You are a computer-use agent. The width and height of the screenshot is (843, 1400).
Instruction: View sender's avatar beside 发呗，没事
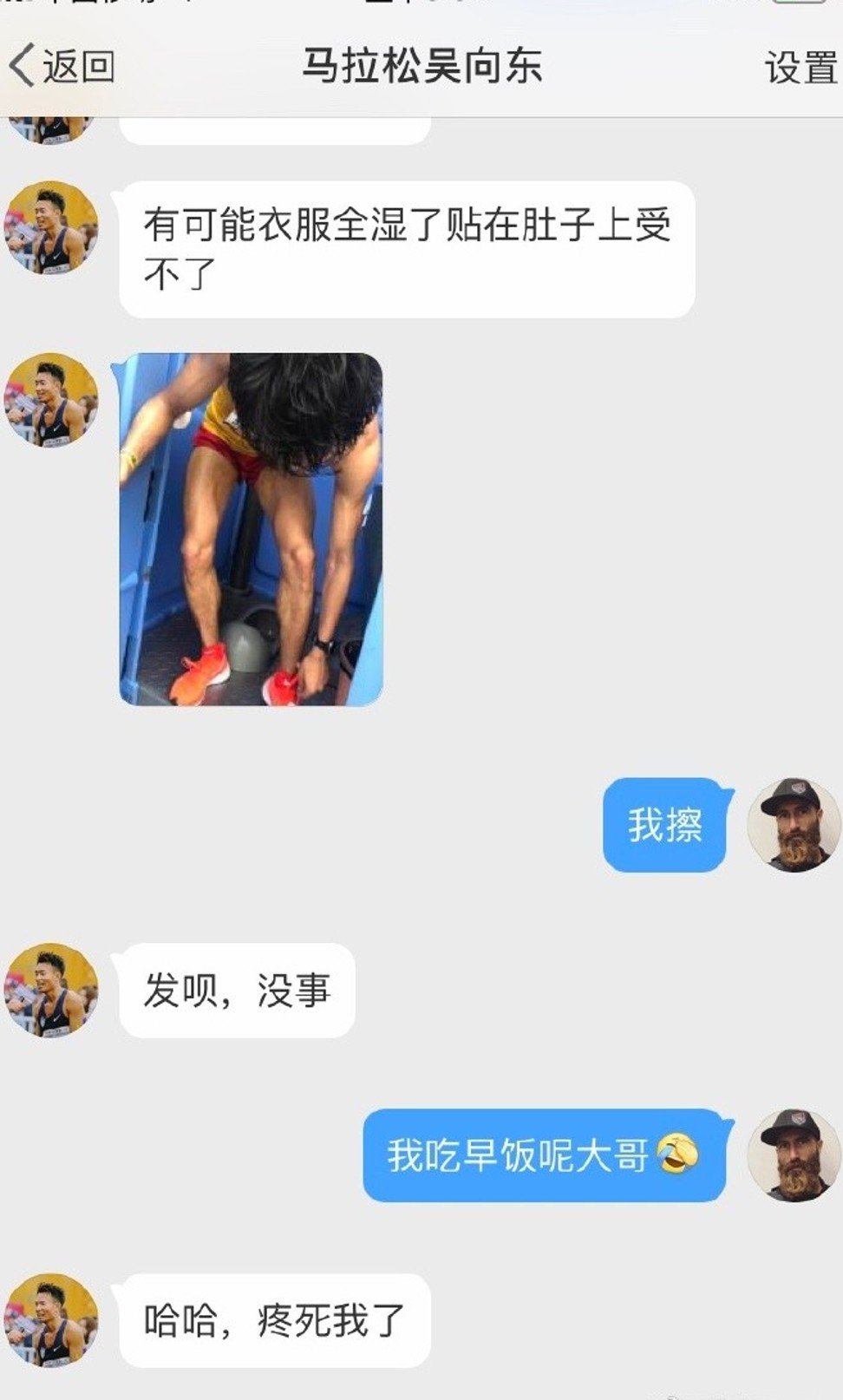click(x=51, y=991)
